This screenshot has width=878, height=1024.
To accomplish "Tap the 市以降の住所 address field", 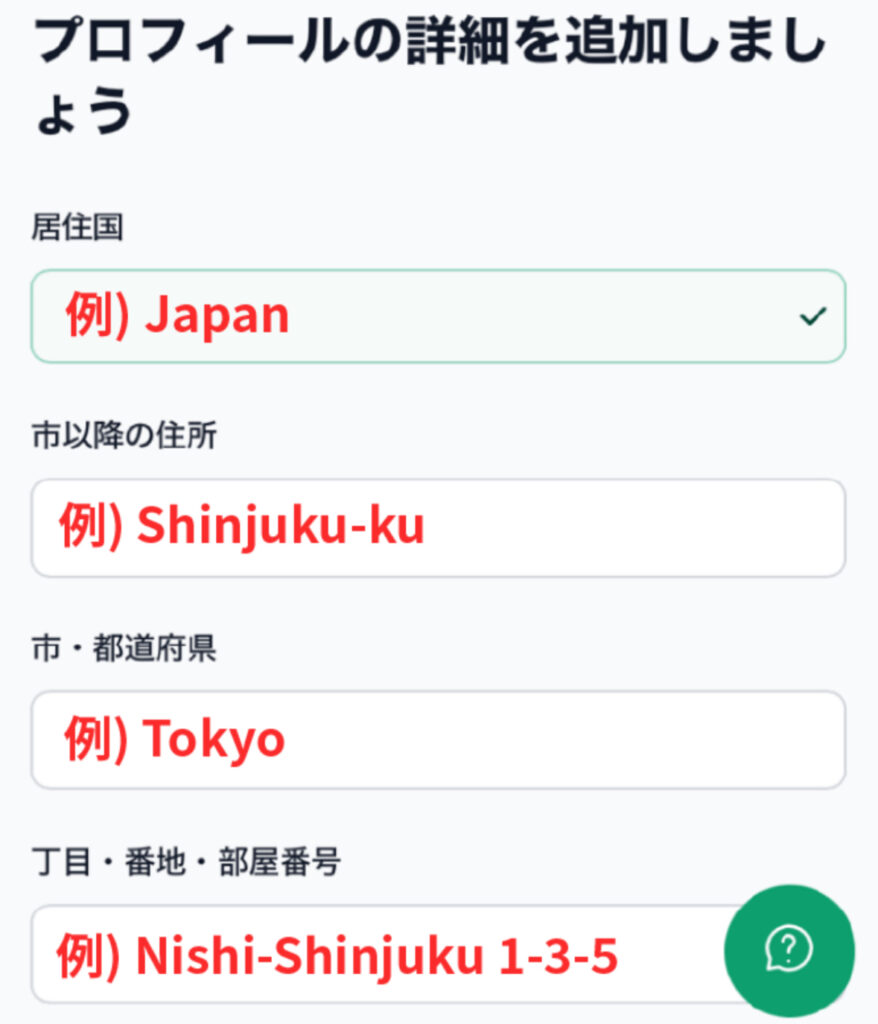I will pos(438,528).
